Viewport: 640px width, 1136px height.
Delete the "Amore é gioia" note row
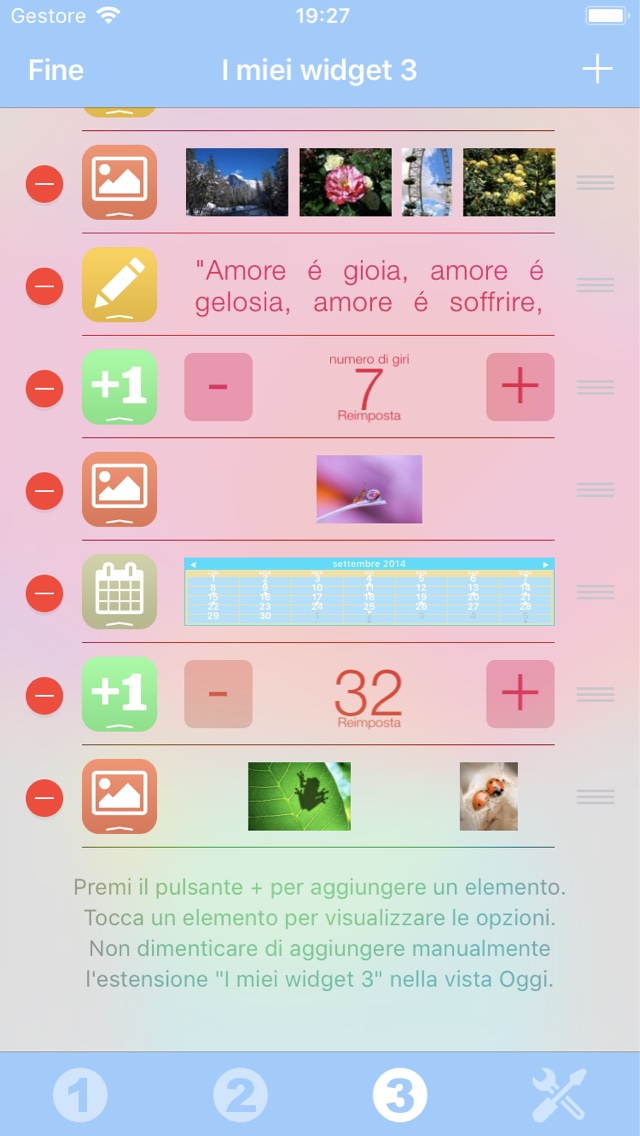coord(44,286)
